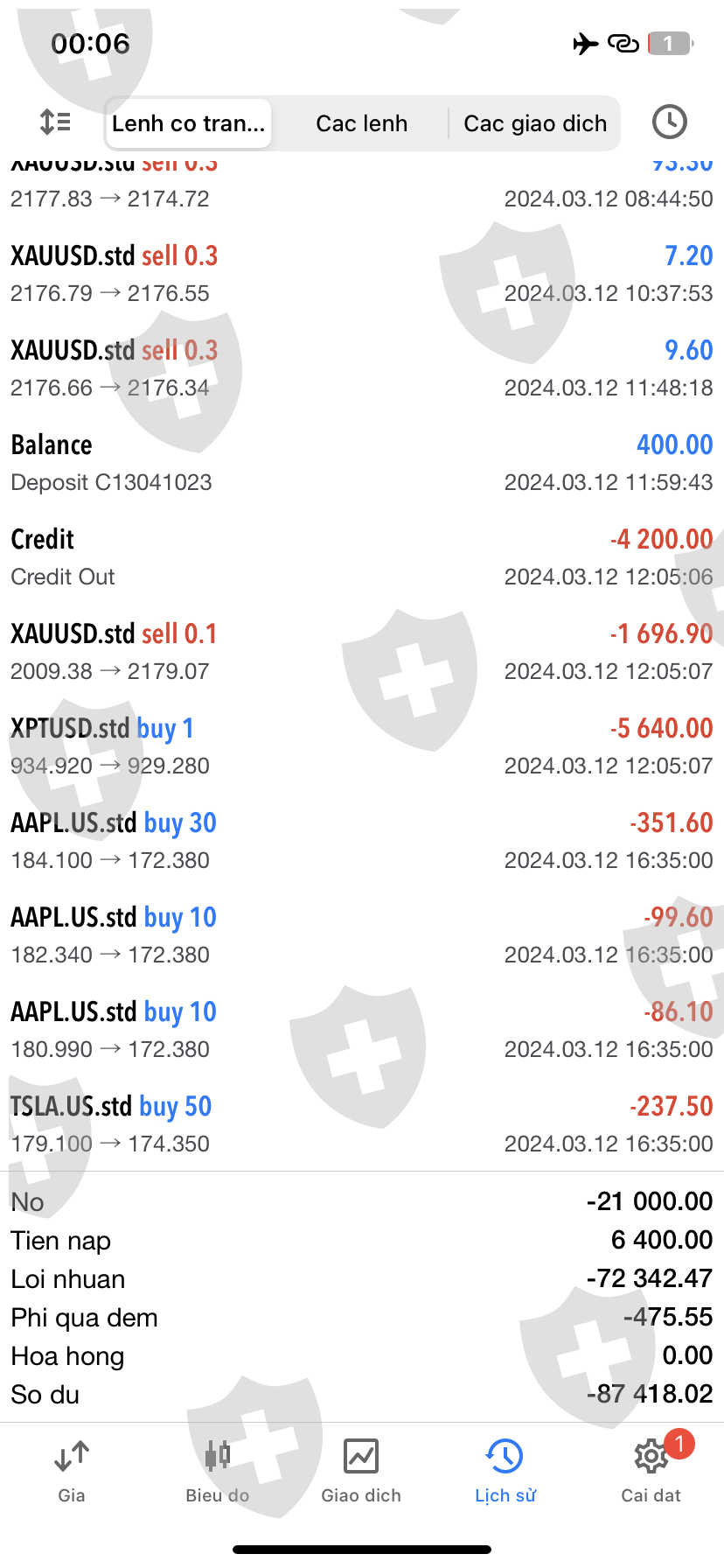724x1568 pixels.
Task: Expand XAUUSD sell 0.3 trade at 11:48:18
Action: pyautogui.click(x=362, y=368)
